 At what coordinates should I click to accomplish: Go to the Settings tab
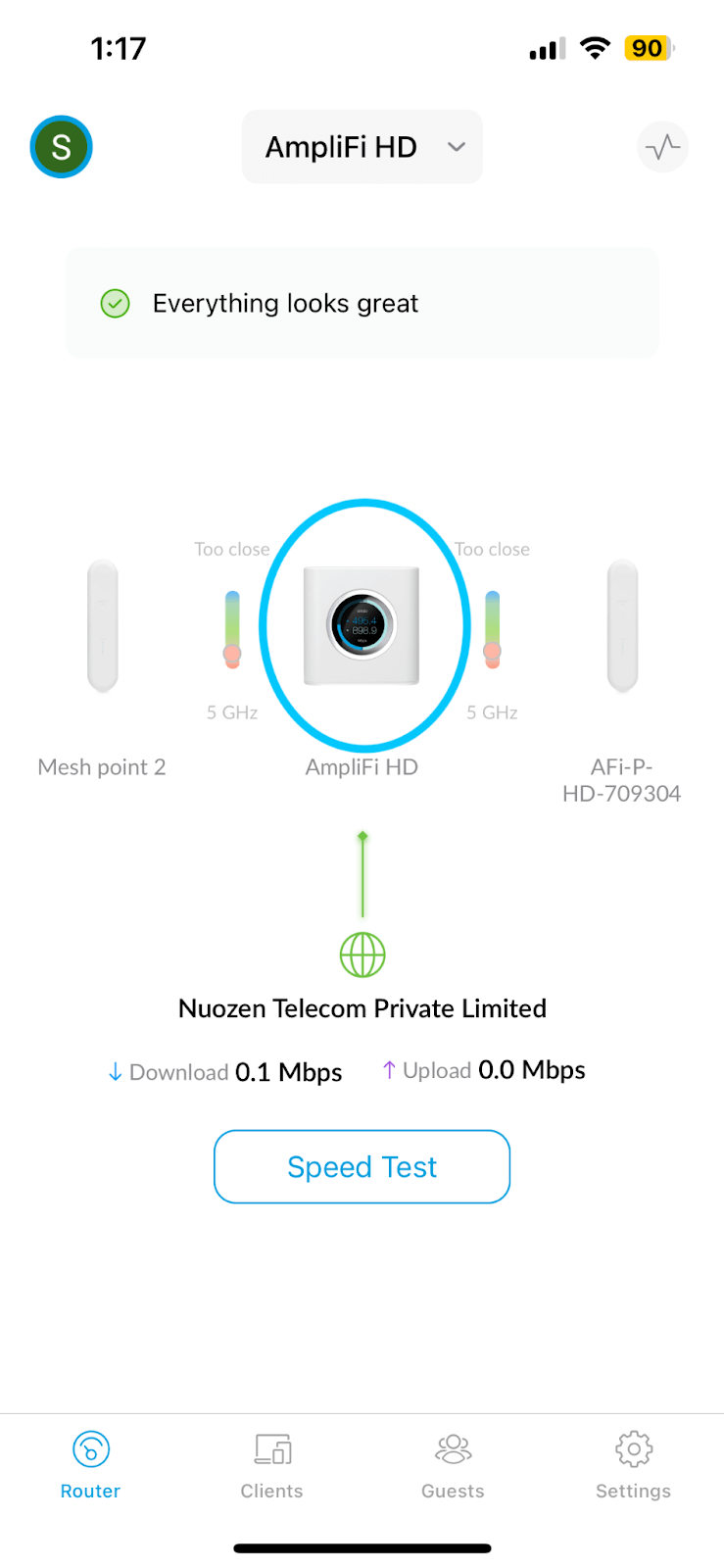(x=633, y=1465)
